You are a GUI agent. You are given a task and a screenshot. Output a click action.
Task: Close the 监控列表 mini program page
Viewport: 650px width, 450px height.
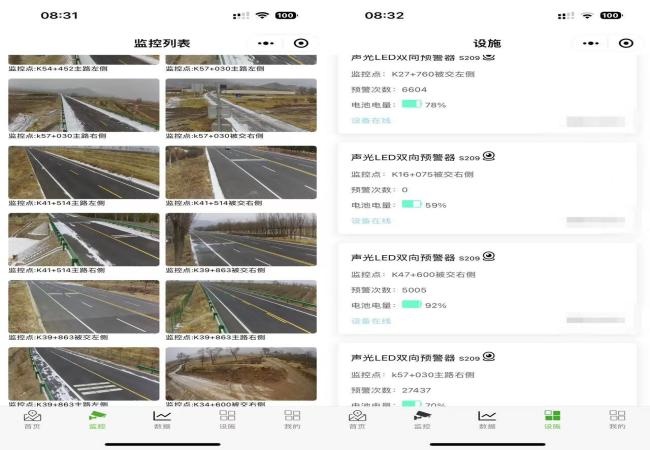[301, 43]
